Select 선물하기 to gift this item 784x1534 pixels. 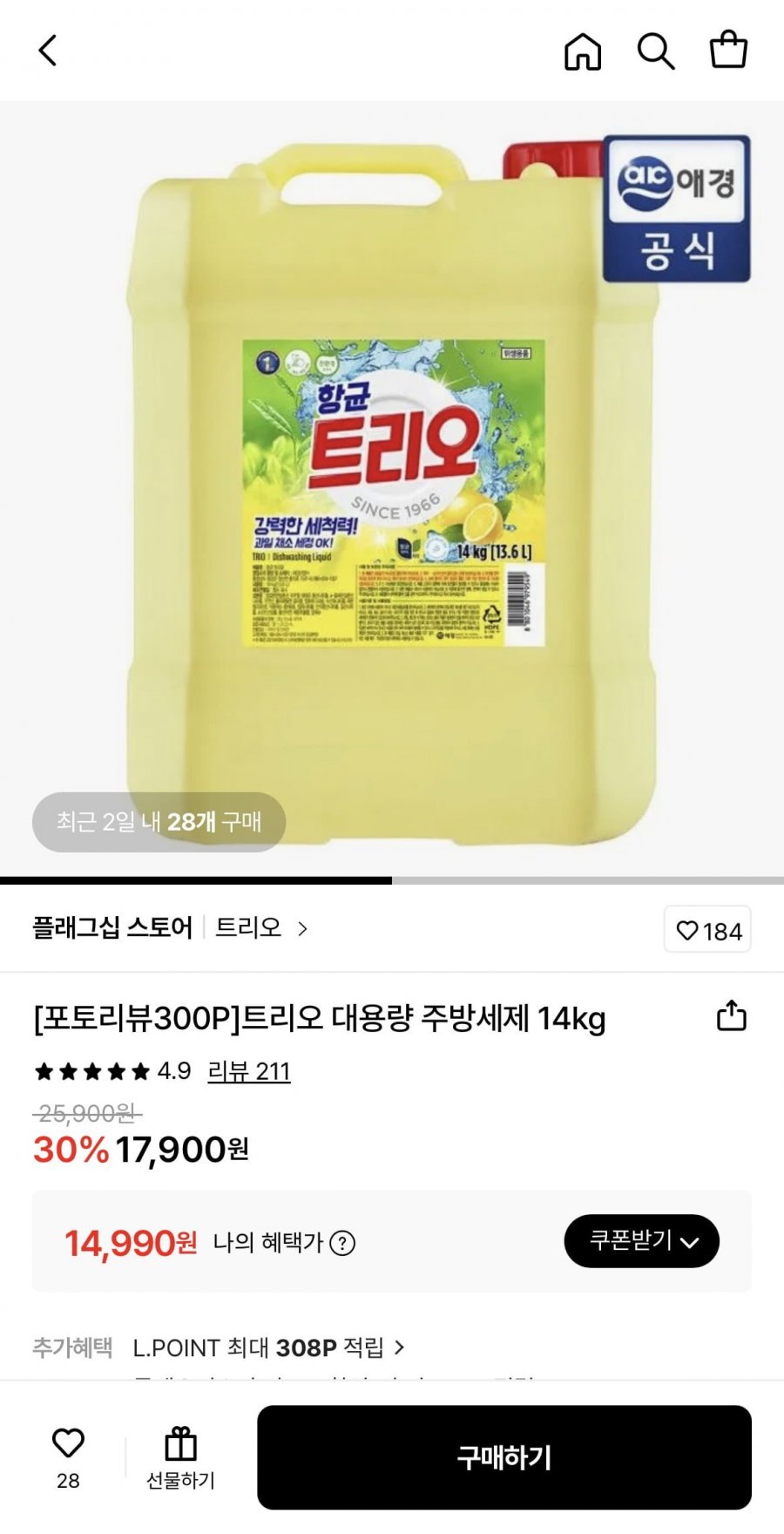(x=180, y=1458)
